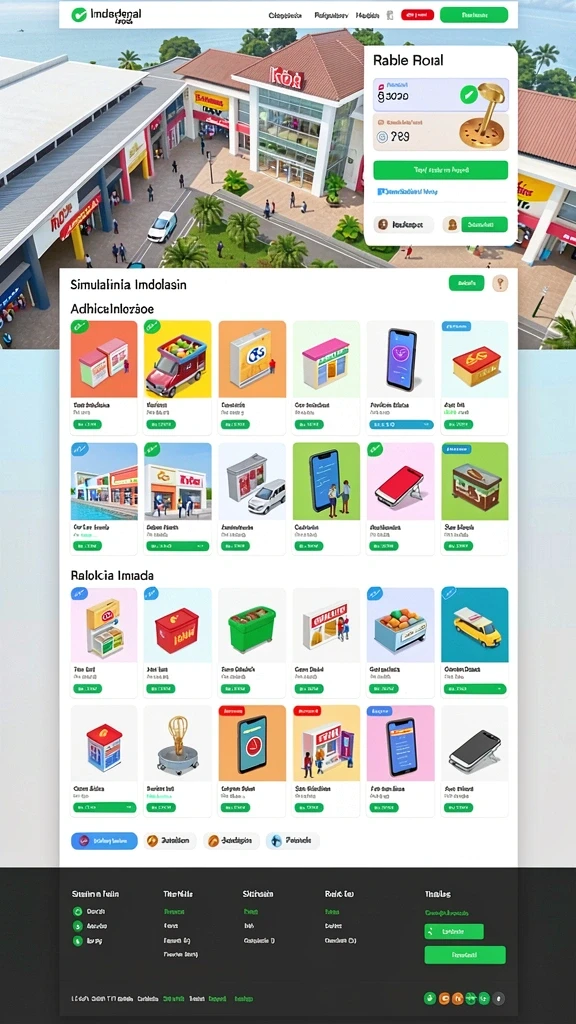
Task: Open the question mark help icon
Action: coord(500,283)
